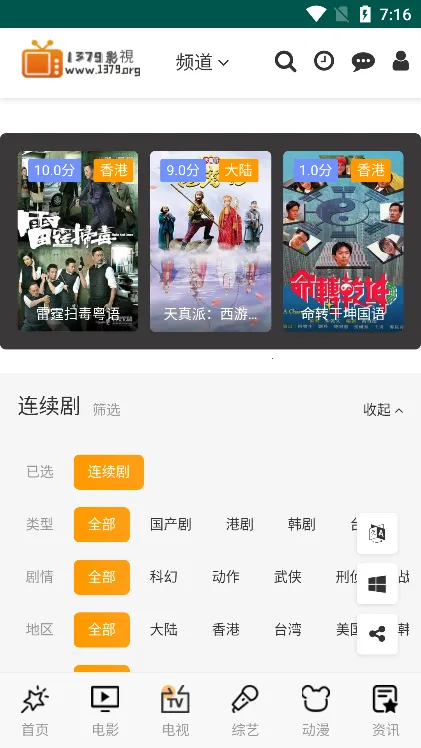Open the search icon
Viewport: 421px width, 748px height.
coord(286,62)
